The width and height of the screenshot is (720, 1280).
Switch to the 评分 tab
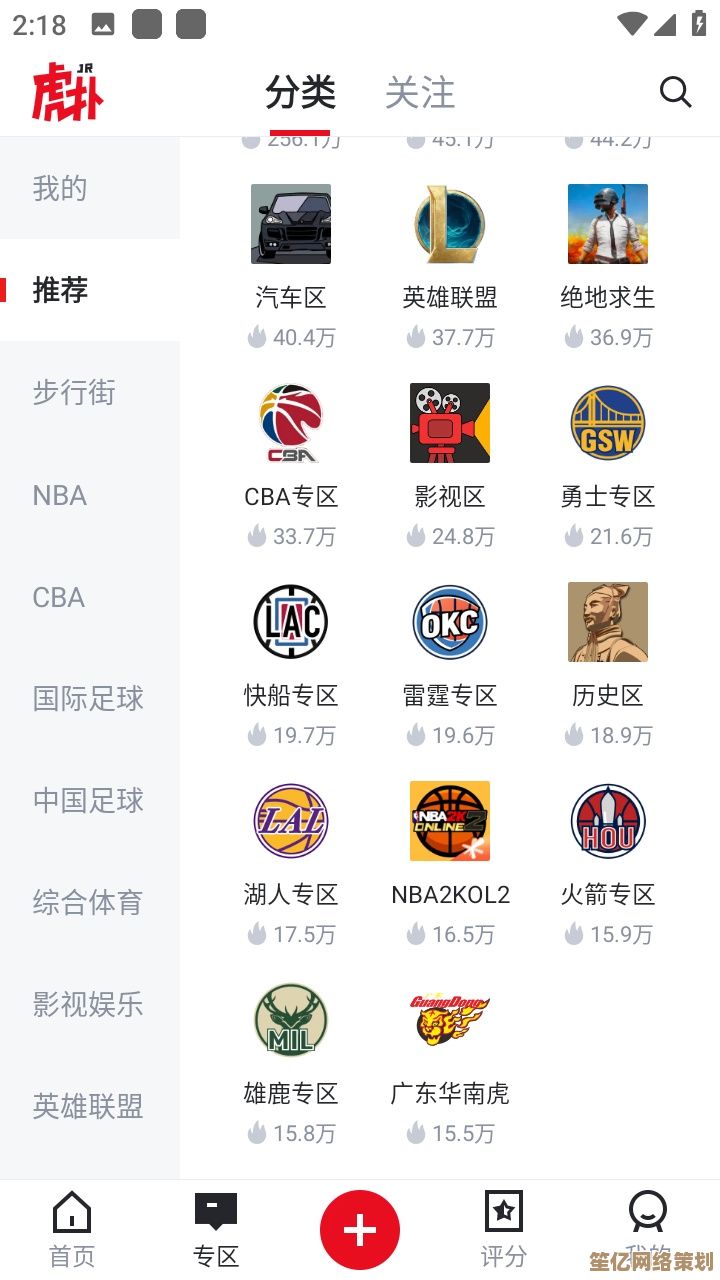click(504, 1229)
